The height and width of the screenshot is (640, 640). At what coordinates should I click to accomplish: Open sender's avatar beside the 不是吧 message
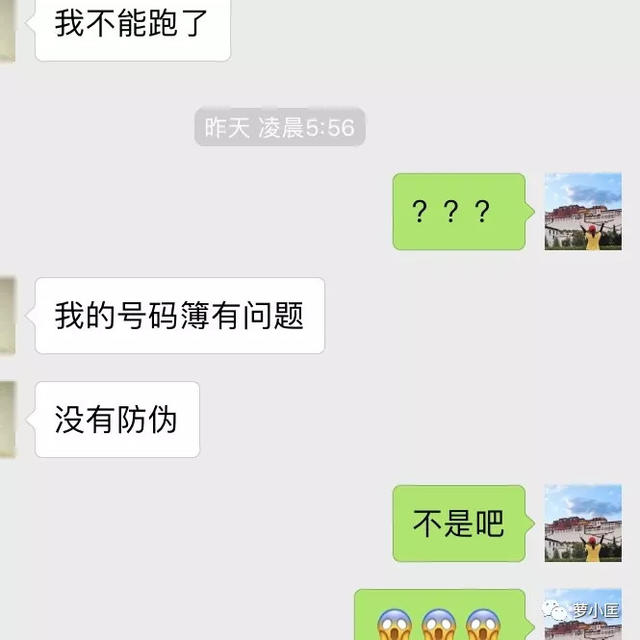coord(582,523)
